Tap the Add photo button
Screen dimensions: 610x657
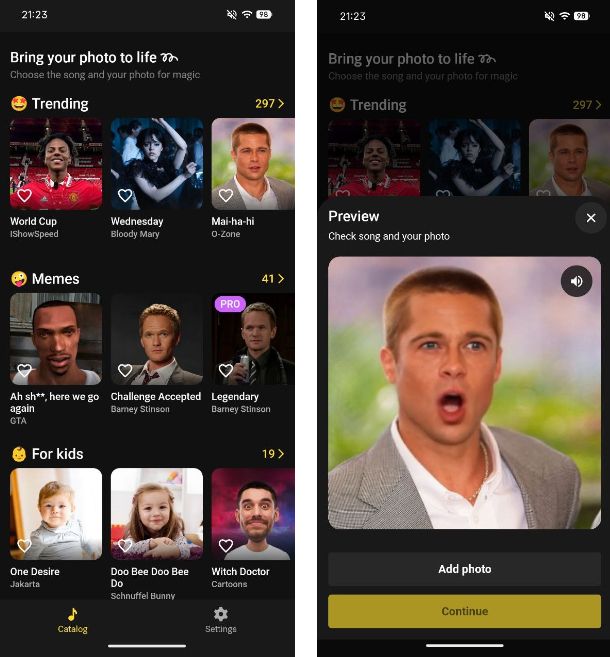(464, 569)
